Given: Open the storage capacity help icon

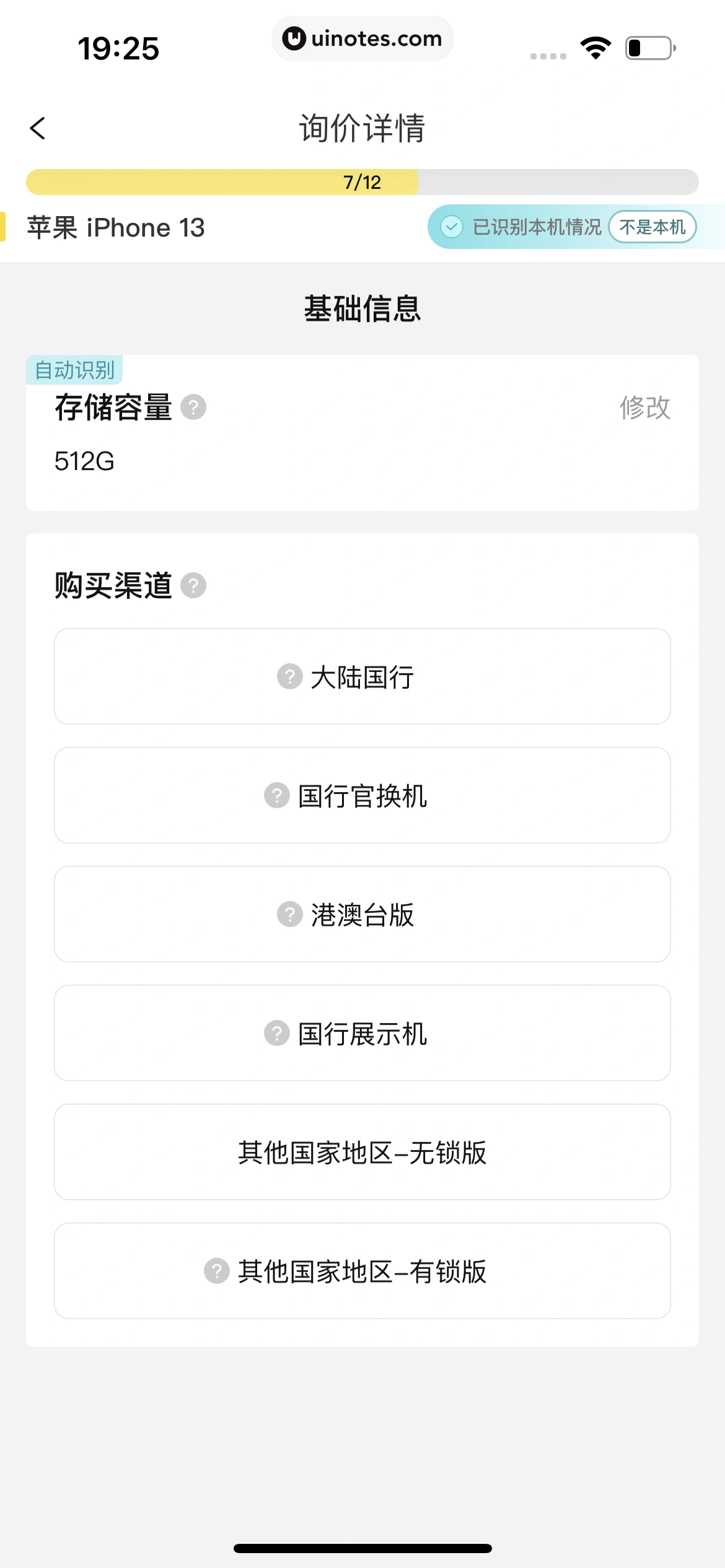Looking at the screenshot, I should pos(193,406).
